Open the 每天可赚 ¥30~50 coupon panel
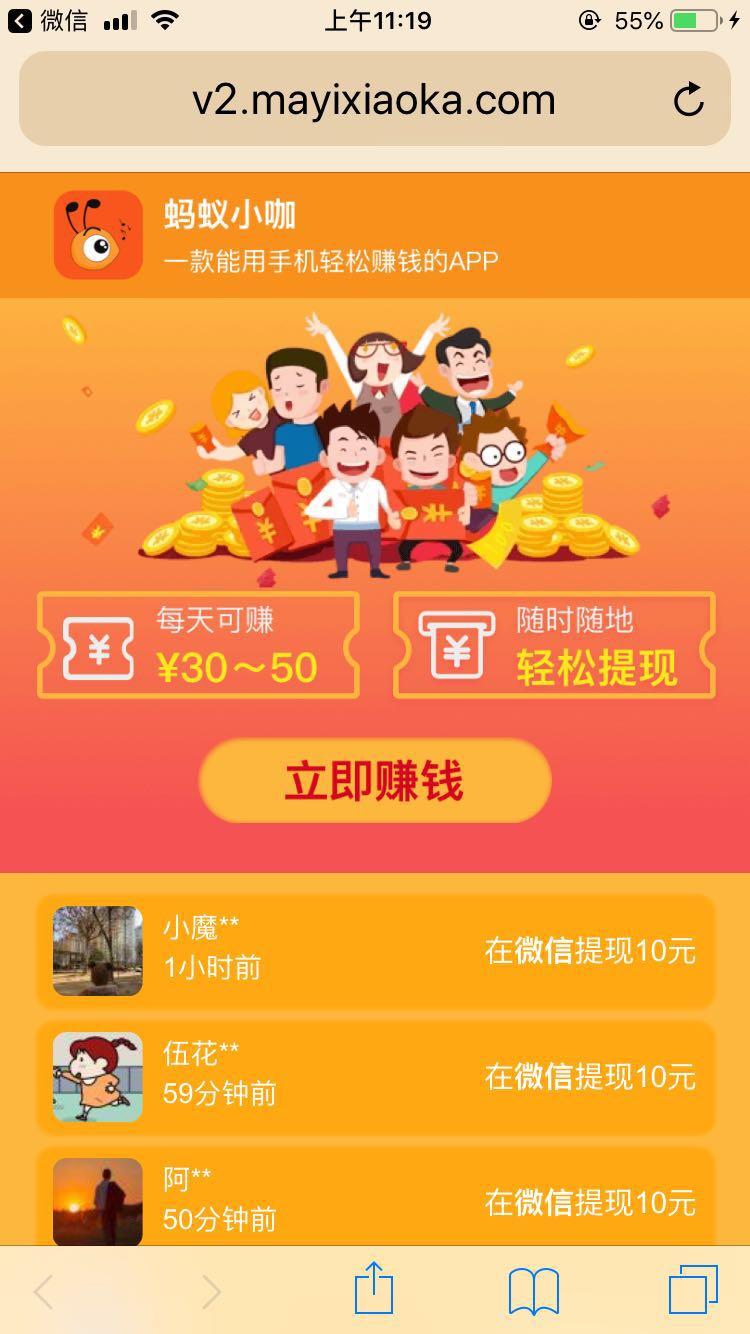Screen dimensions: 750x1334 click(196, 645)
